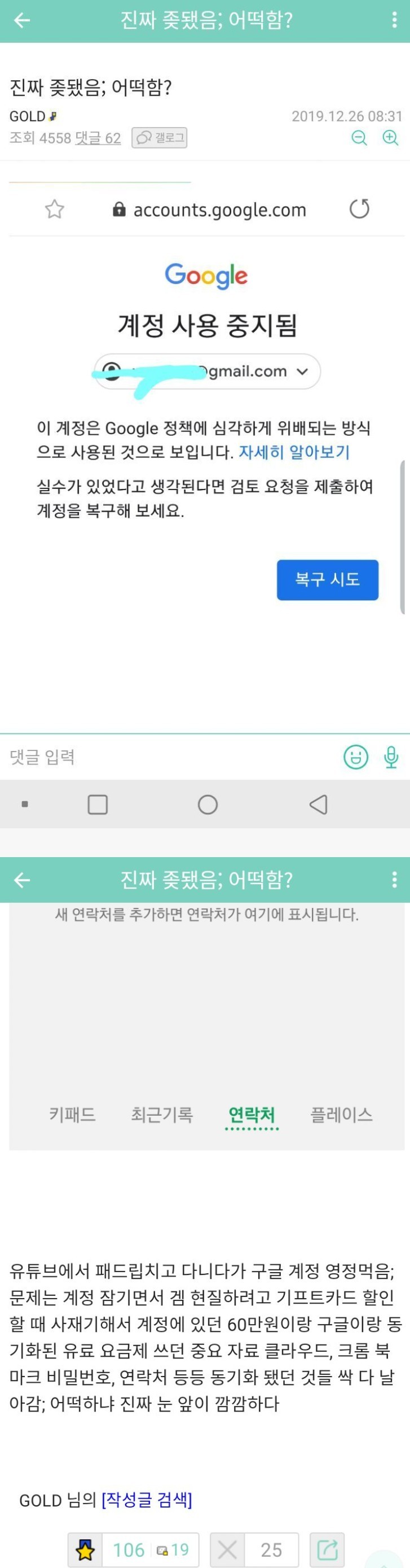Open GOLD's 갤로그 page
The image size is (410, 1568).
pyautogui.click(x=160, y=138)
